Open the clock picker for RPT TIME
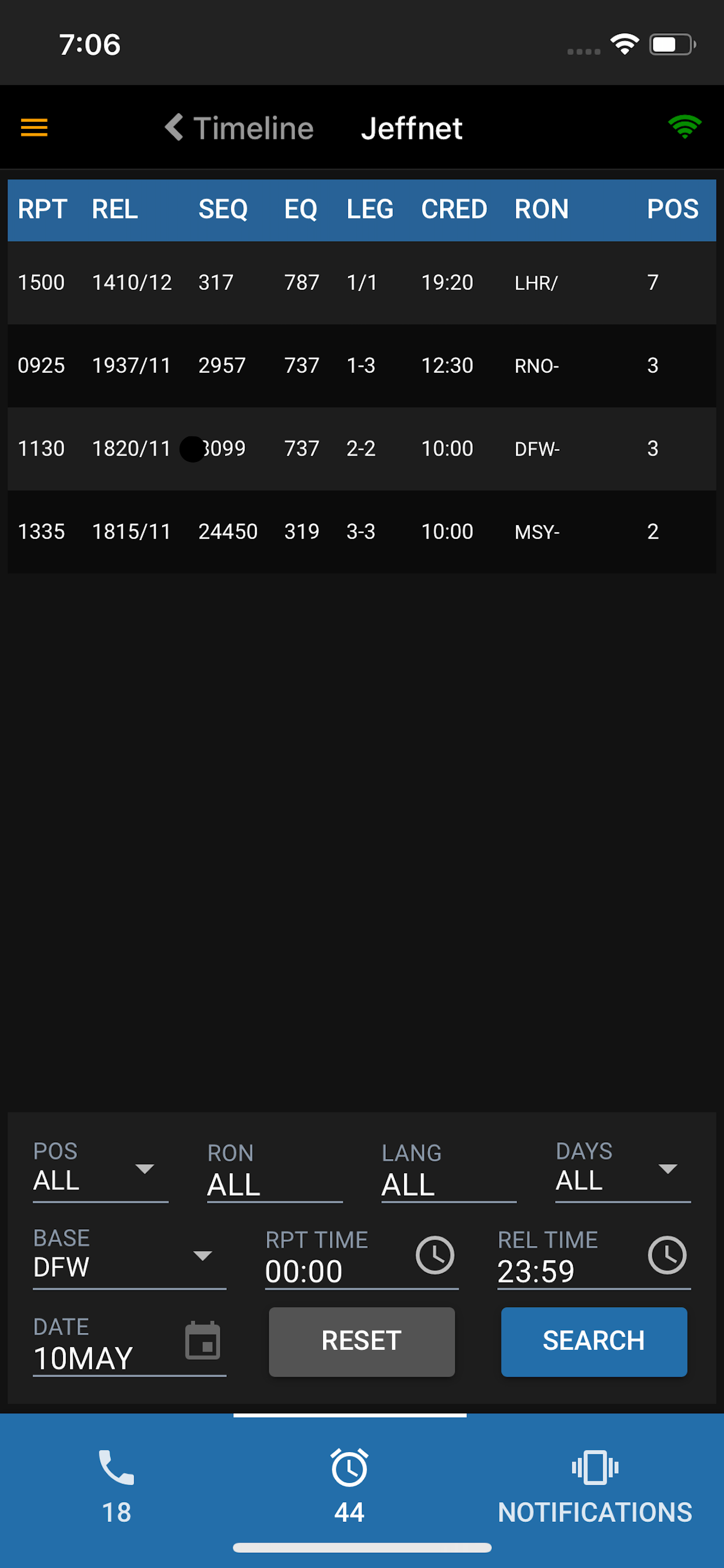Viewport: 724px width, 1568px height. click(x=434, y=1255)
